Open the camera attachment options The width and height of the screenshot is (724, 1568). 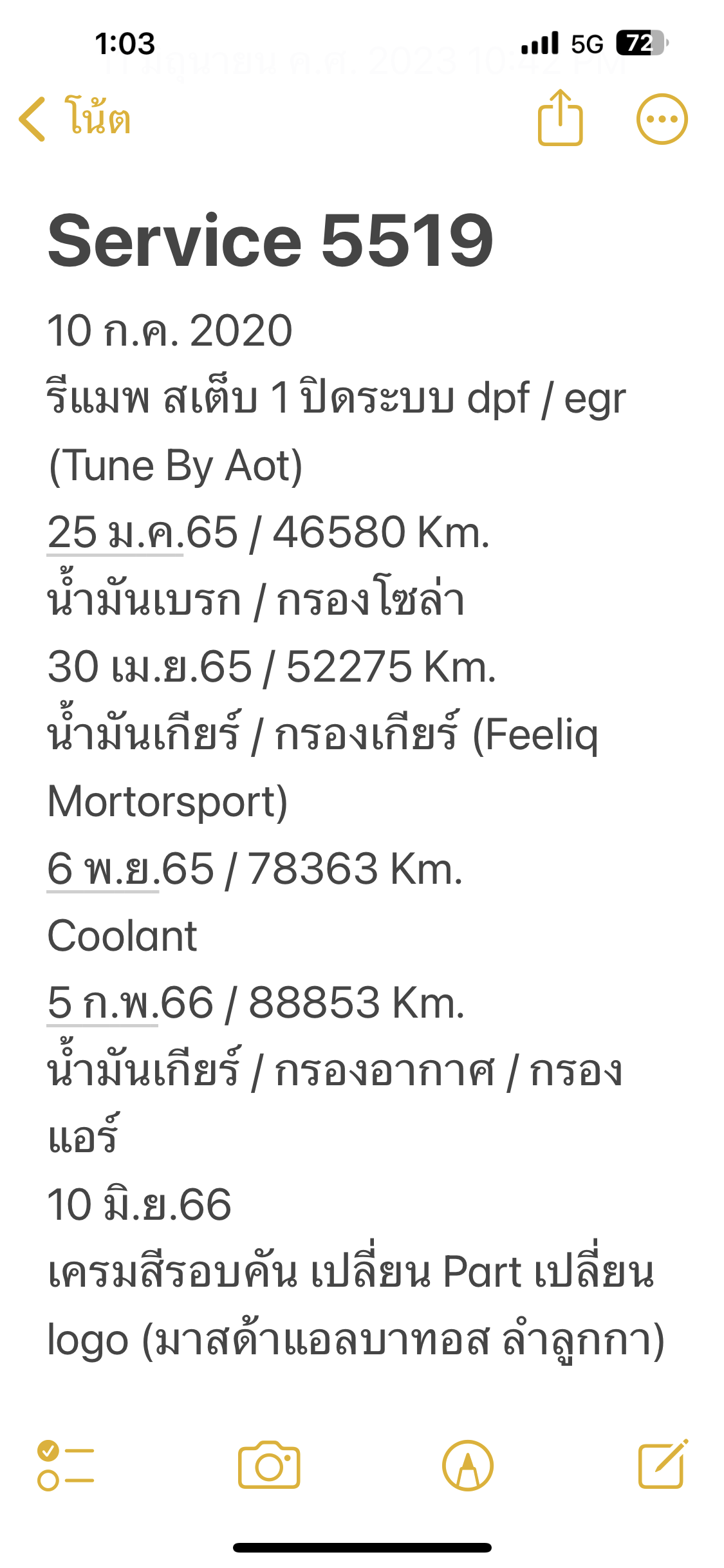[269, 1466]
